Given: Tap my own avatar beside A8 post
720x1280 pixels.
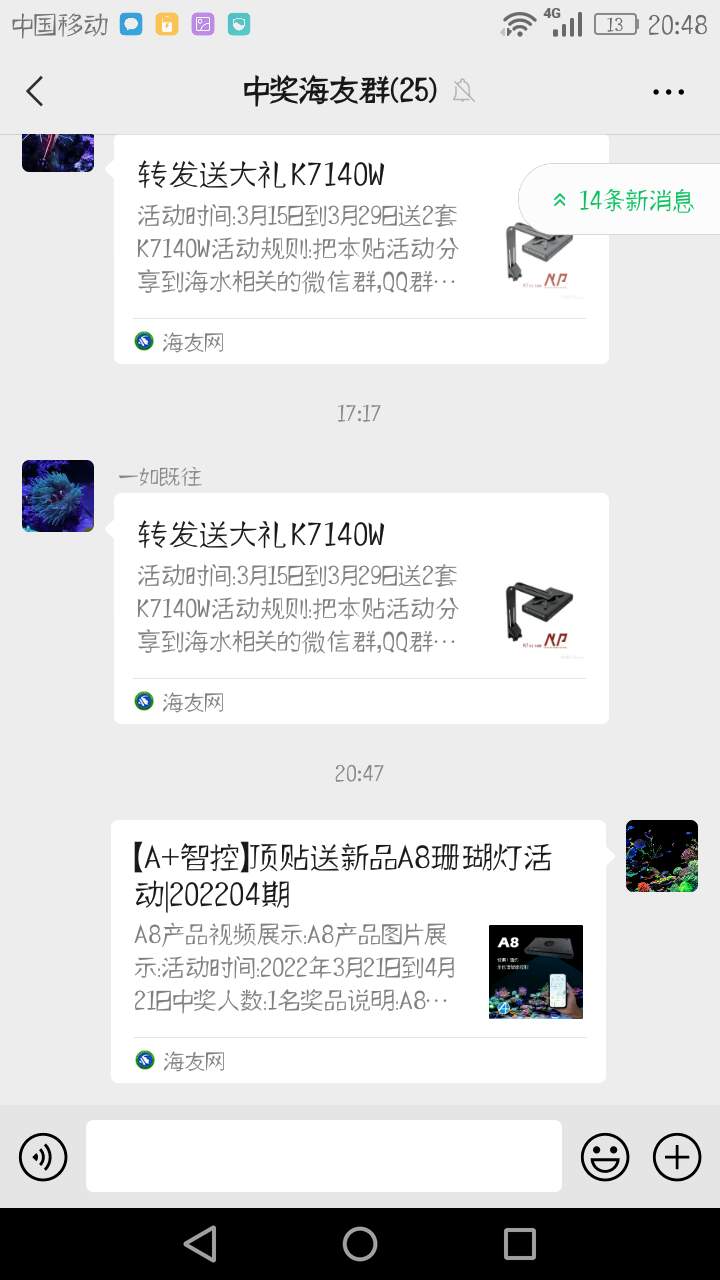Looking at the screenshot, I should [x=661, y=856].
